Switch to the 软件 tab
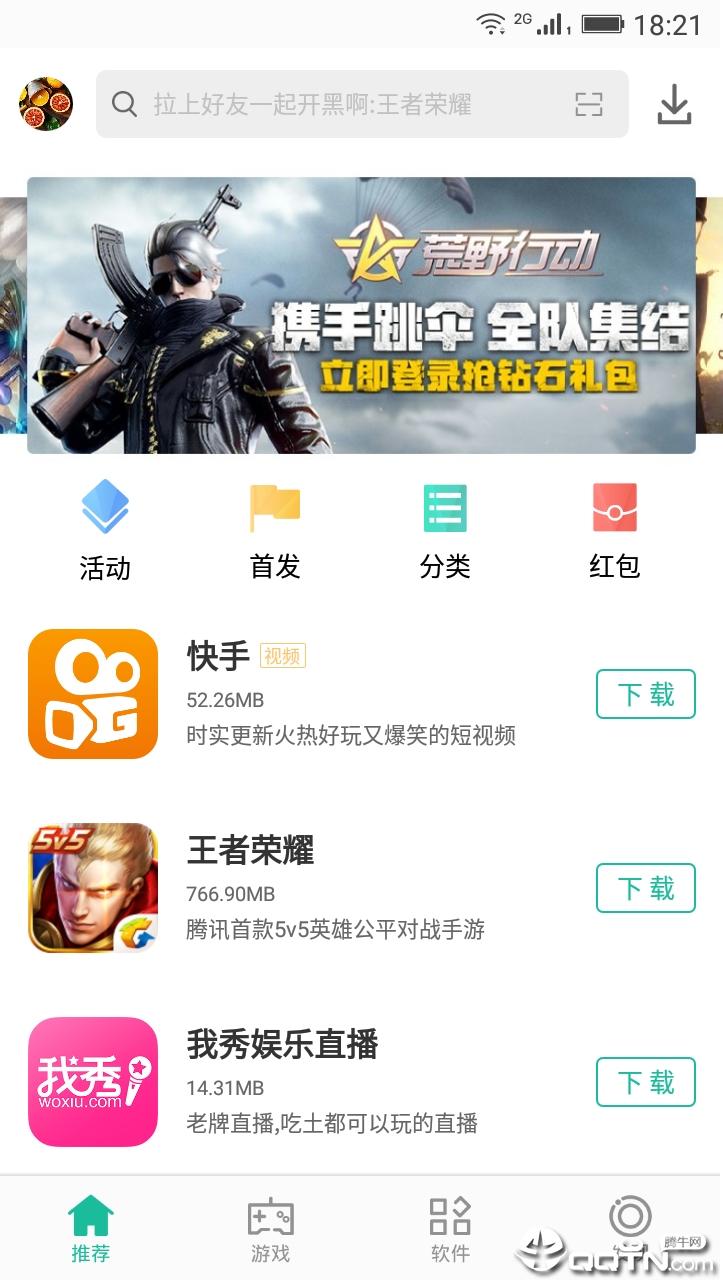The image size is (723, 1280). 449,1228
